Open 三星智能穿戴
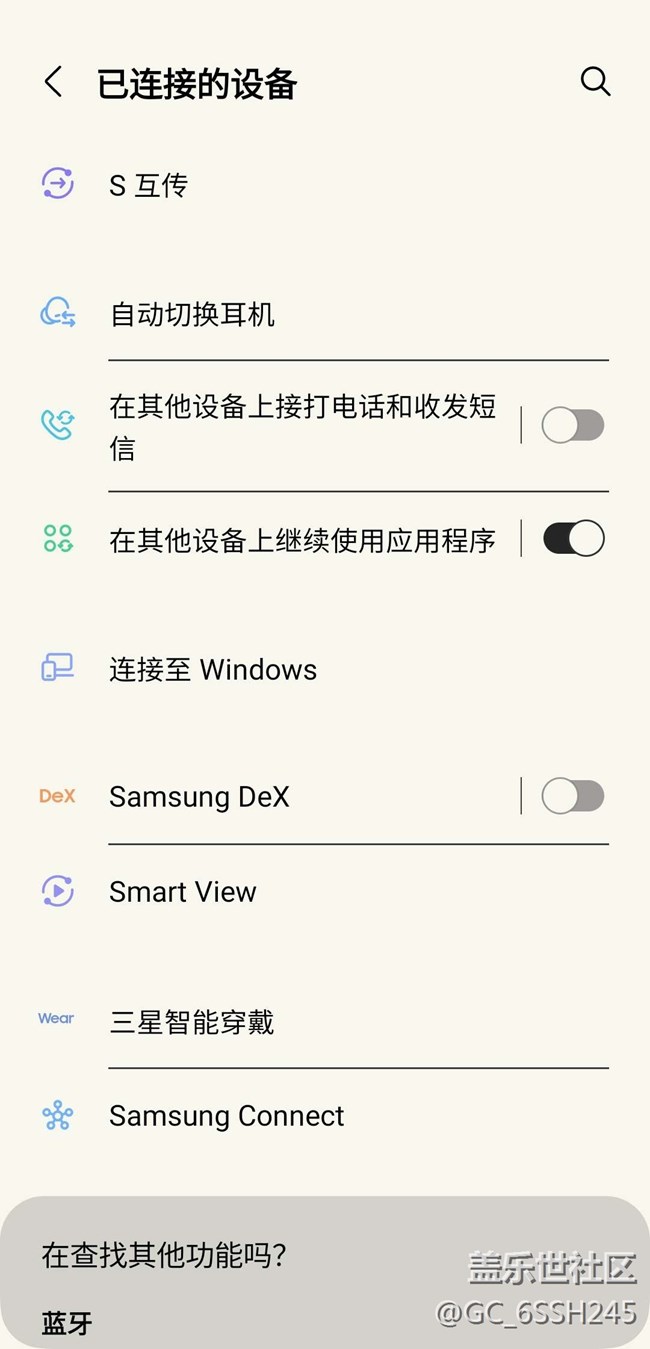Viewport: 650px width, 1349px height. coord(191,1022)
